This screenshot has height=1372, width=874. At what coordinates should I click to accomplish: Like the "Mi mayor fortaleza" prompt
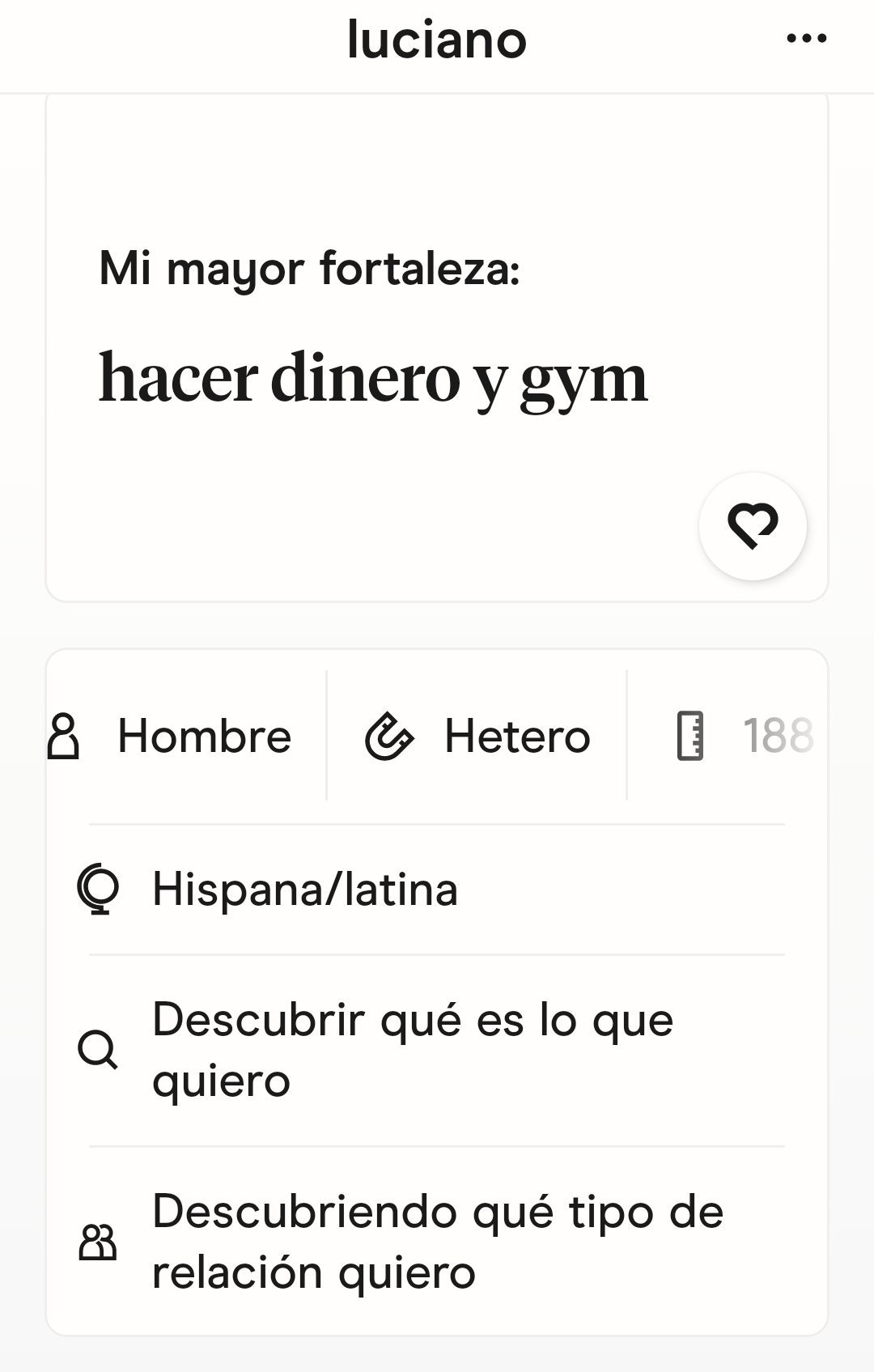tap(753, 526)
